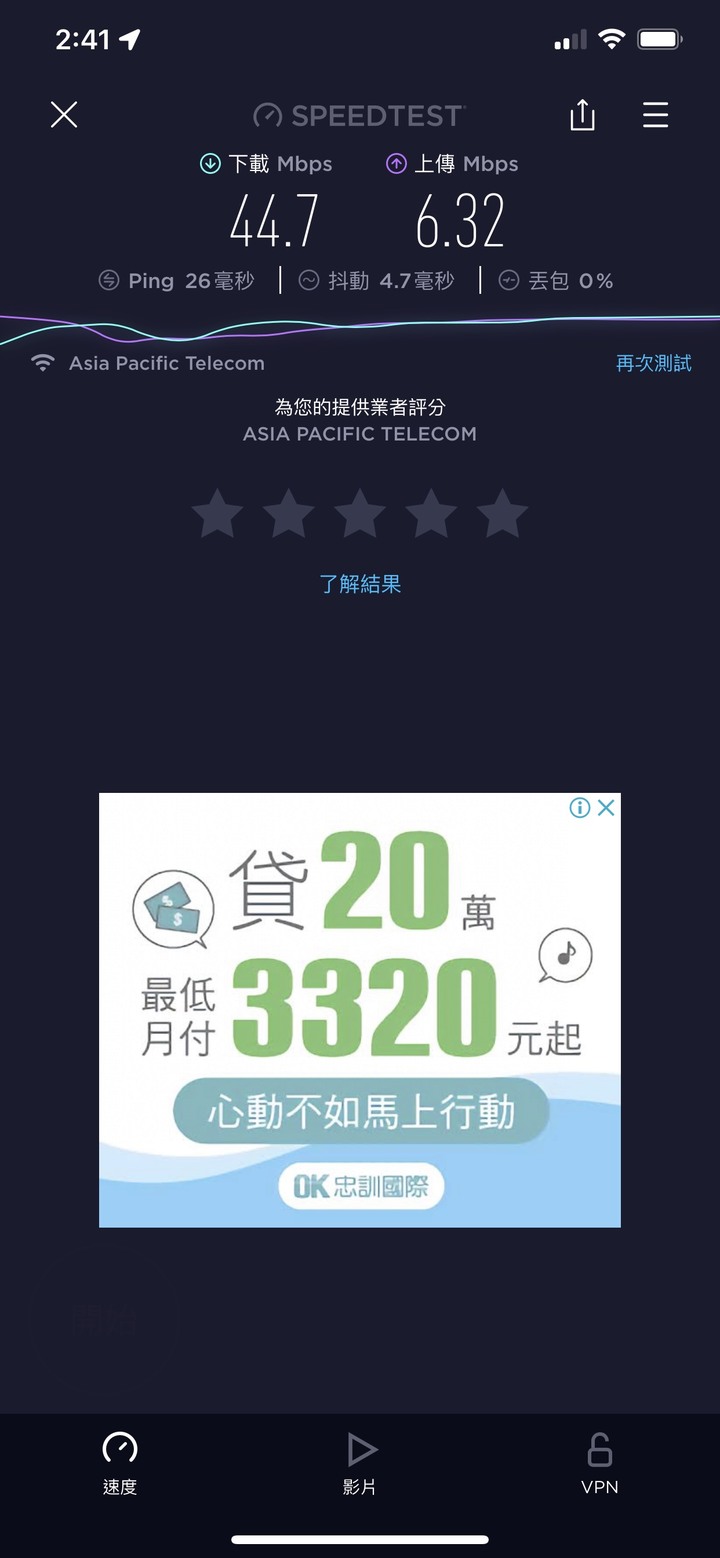The image size is (720, 1558).
Task: Rate the provider one star
Action: click(x=217, y=513)
